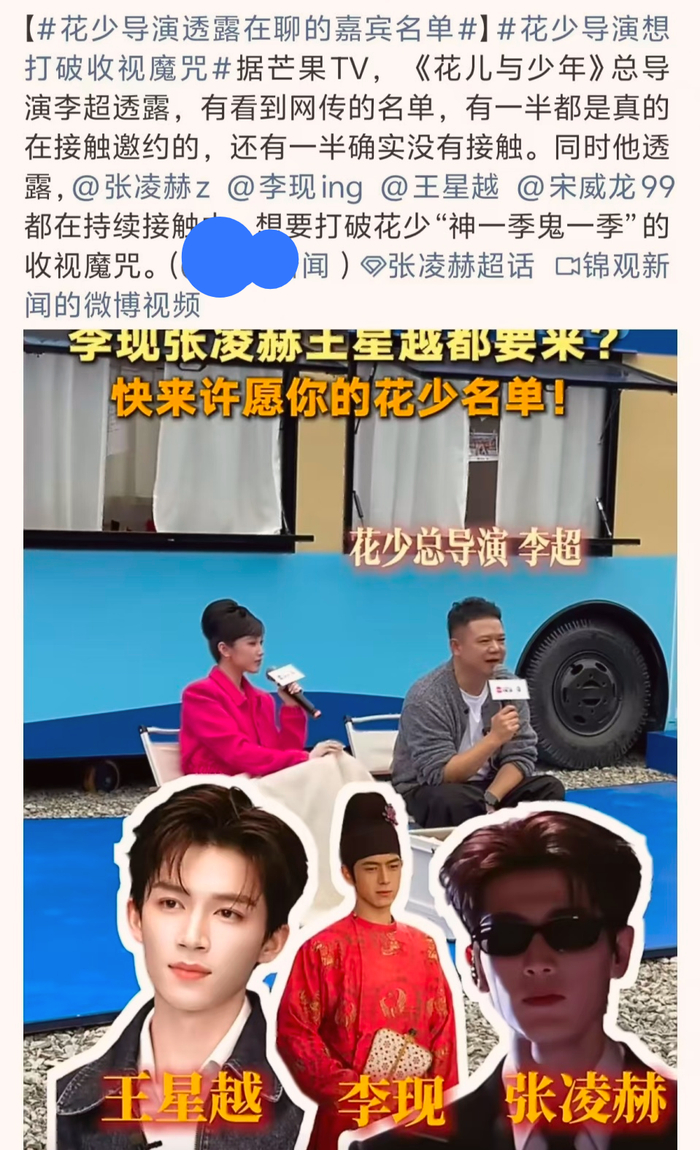Open the 张凌赫超话 super topic link
This screenshot has height=1150, width=700.
(x=448, y=265)
